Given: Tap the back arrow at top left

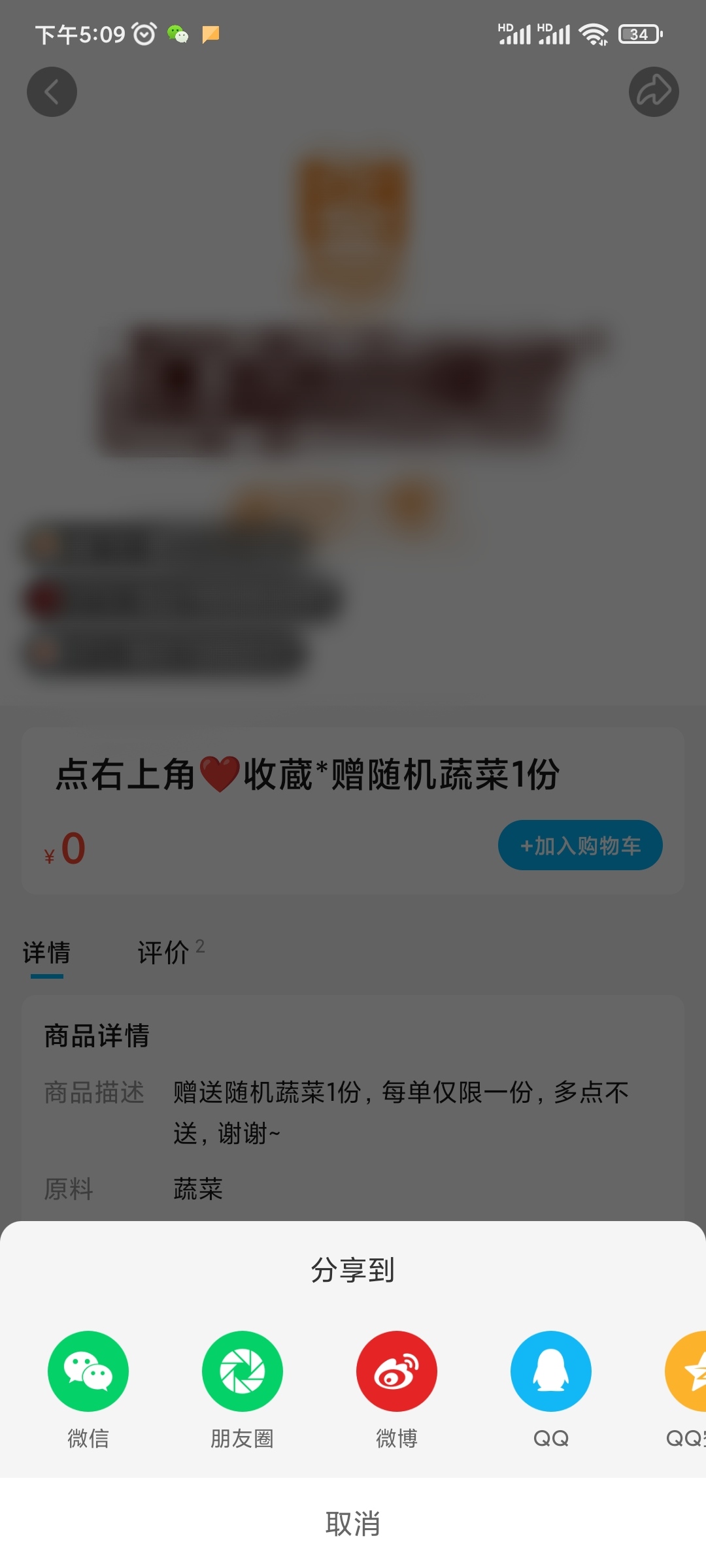Looking at the screenshot, I should (52, 91).
